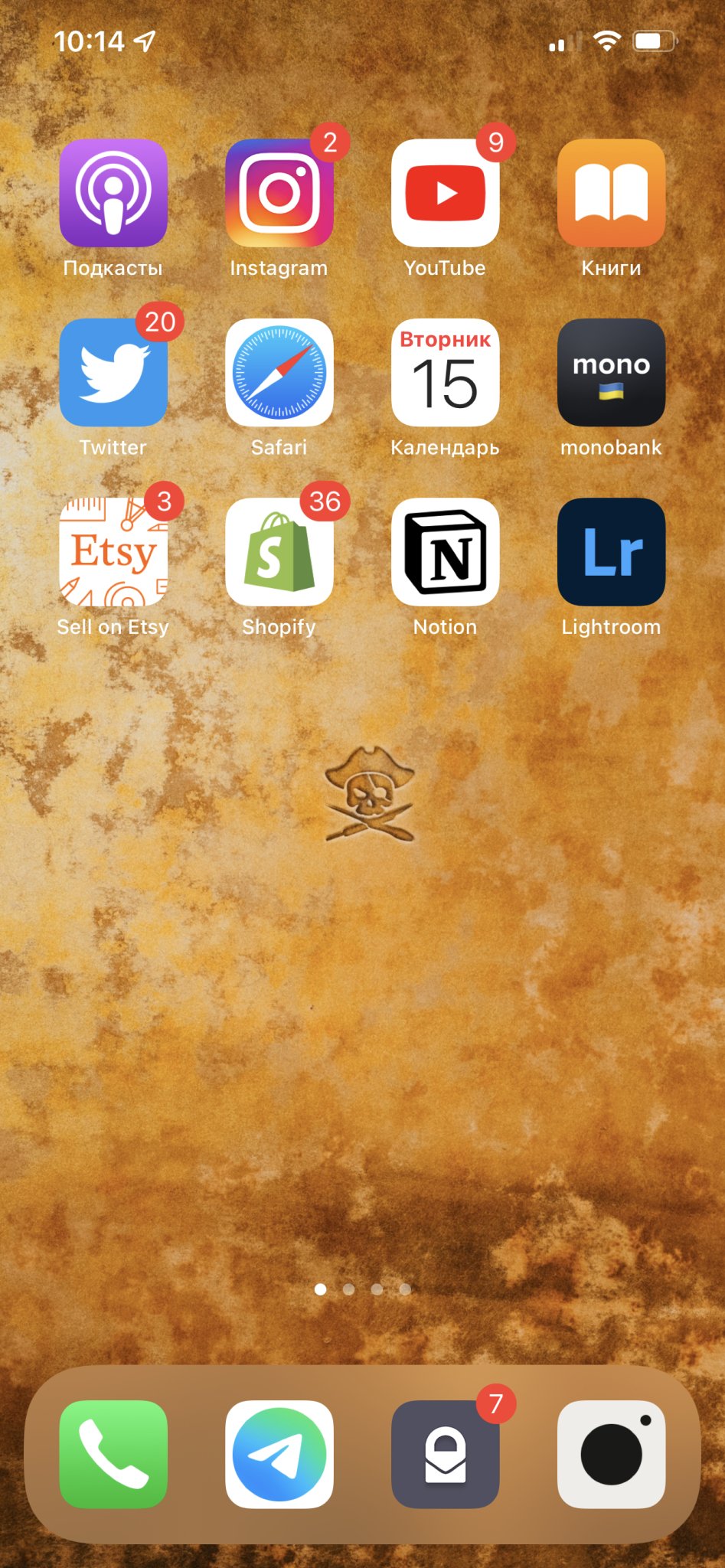Open Notion

[x=446, y=552]
